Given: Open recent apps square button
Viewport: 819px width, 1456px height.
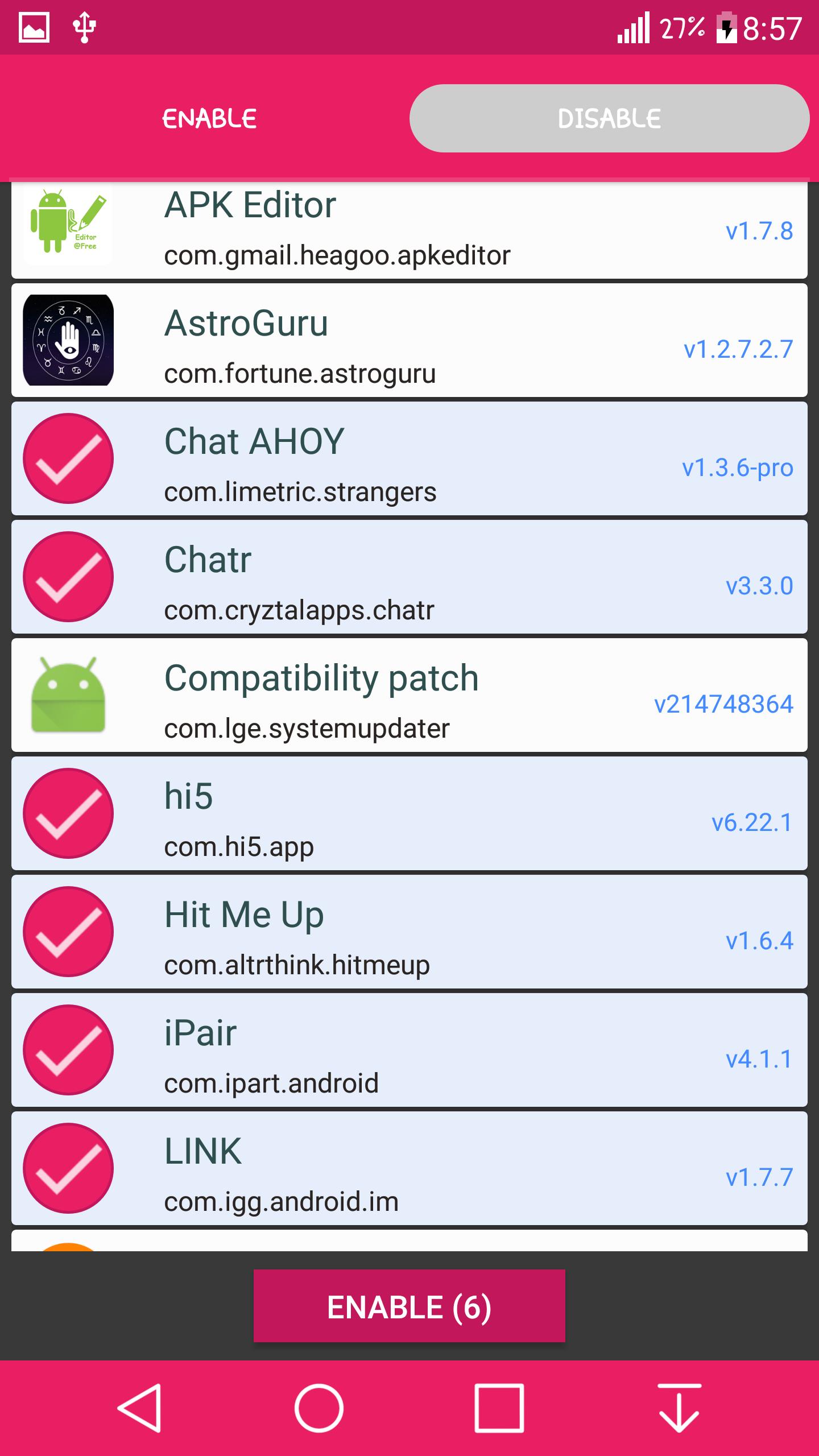Looking at the screenshot, I should [499, 1408].
